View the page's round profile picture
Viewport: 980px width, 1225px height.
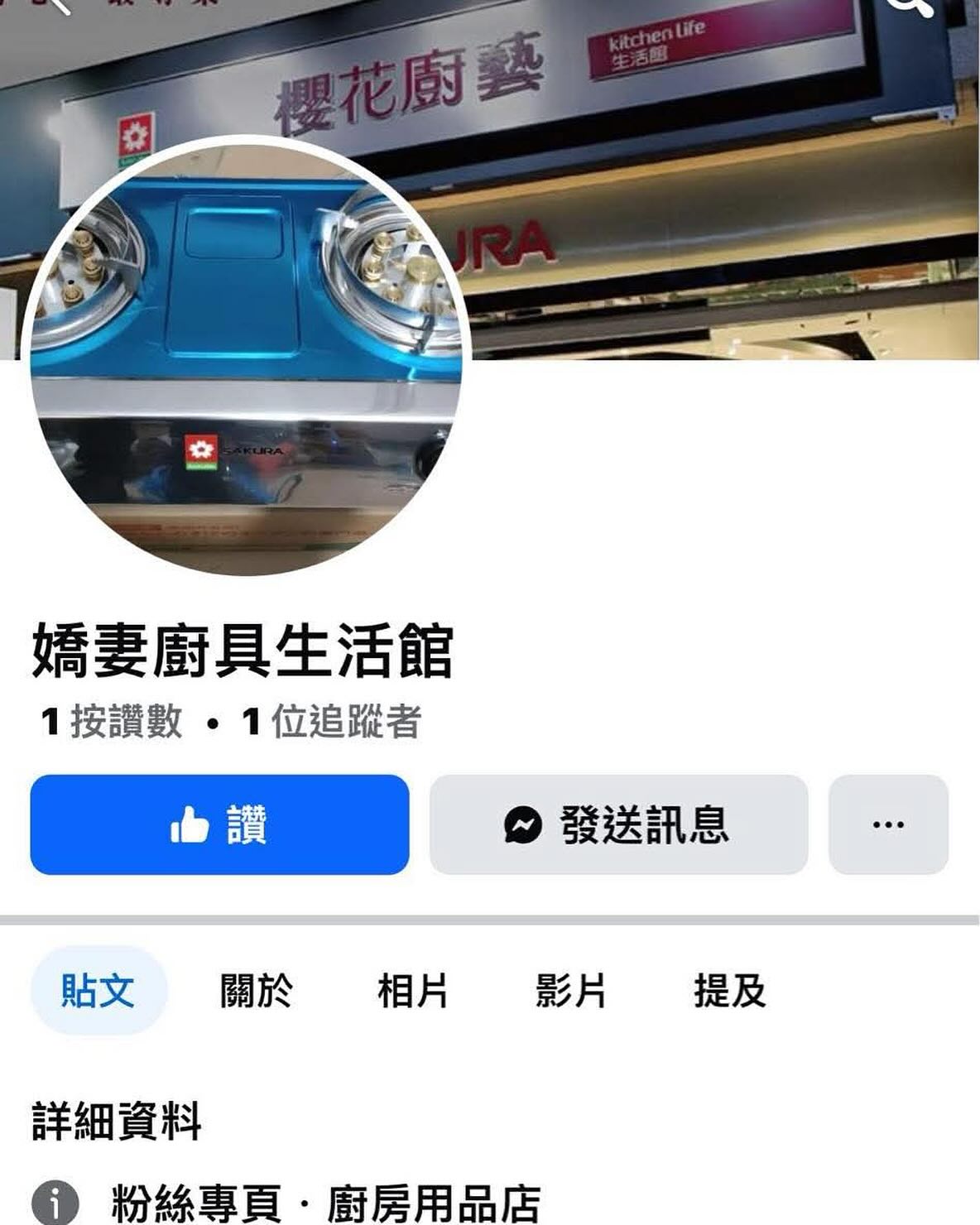247,356
